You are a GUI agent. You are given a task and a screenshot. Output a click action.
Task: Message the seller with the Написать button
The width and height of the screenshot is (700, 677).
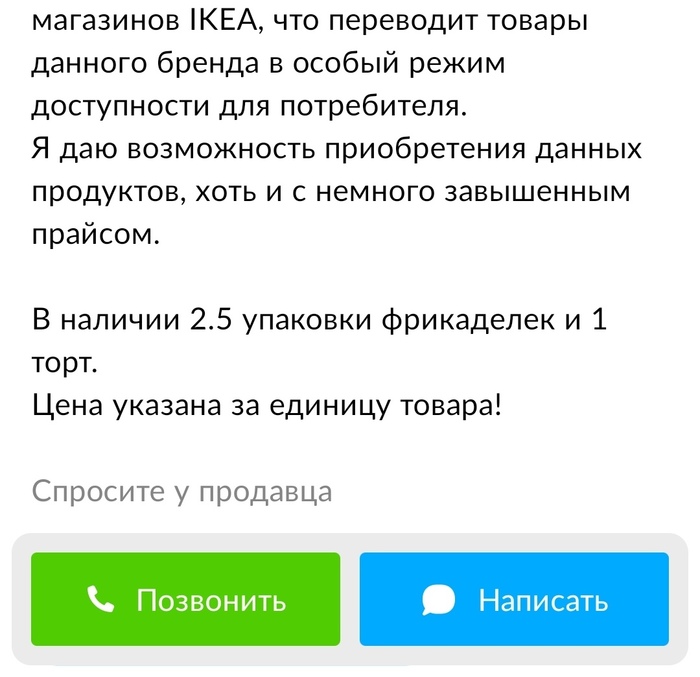pos(514,600)
